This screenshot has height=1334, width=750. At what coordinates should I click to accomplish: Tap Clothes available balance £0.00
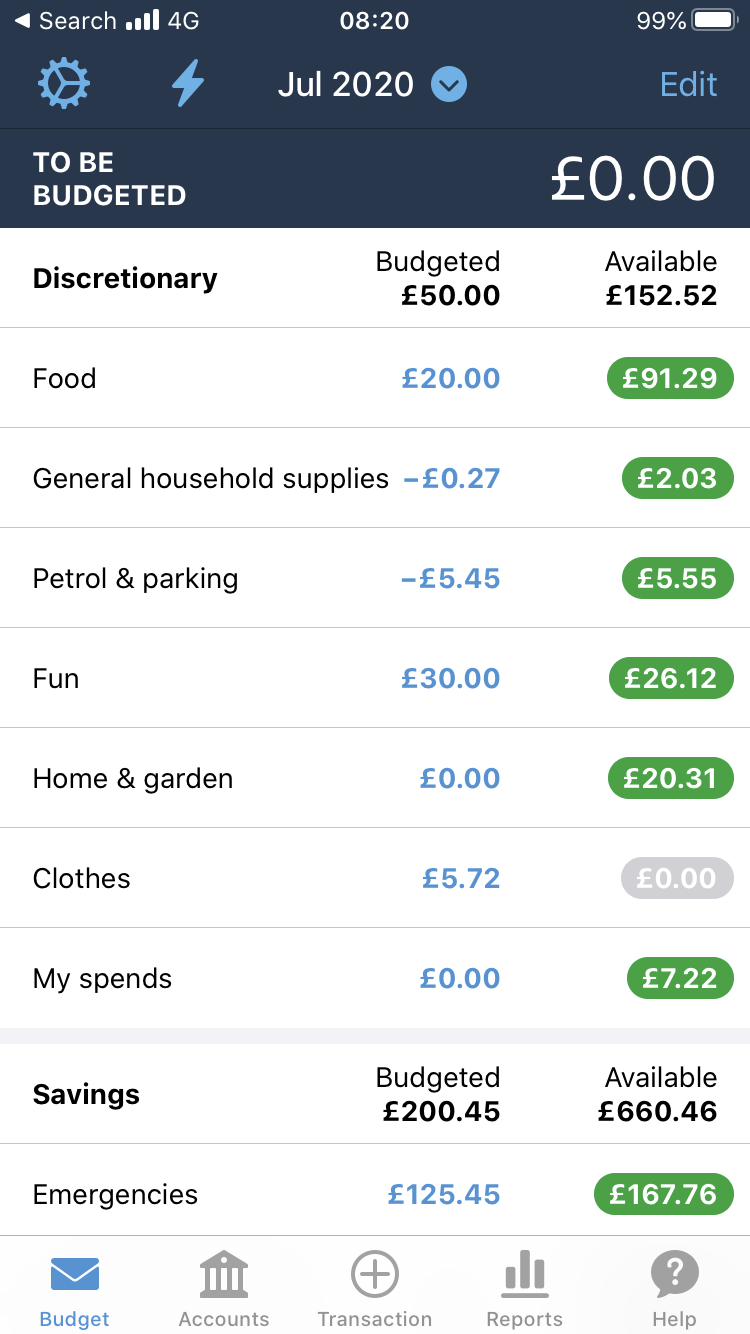[x=677, y=878]
